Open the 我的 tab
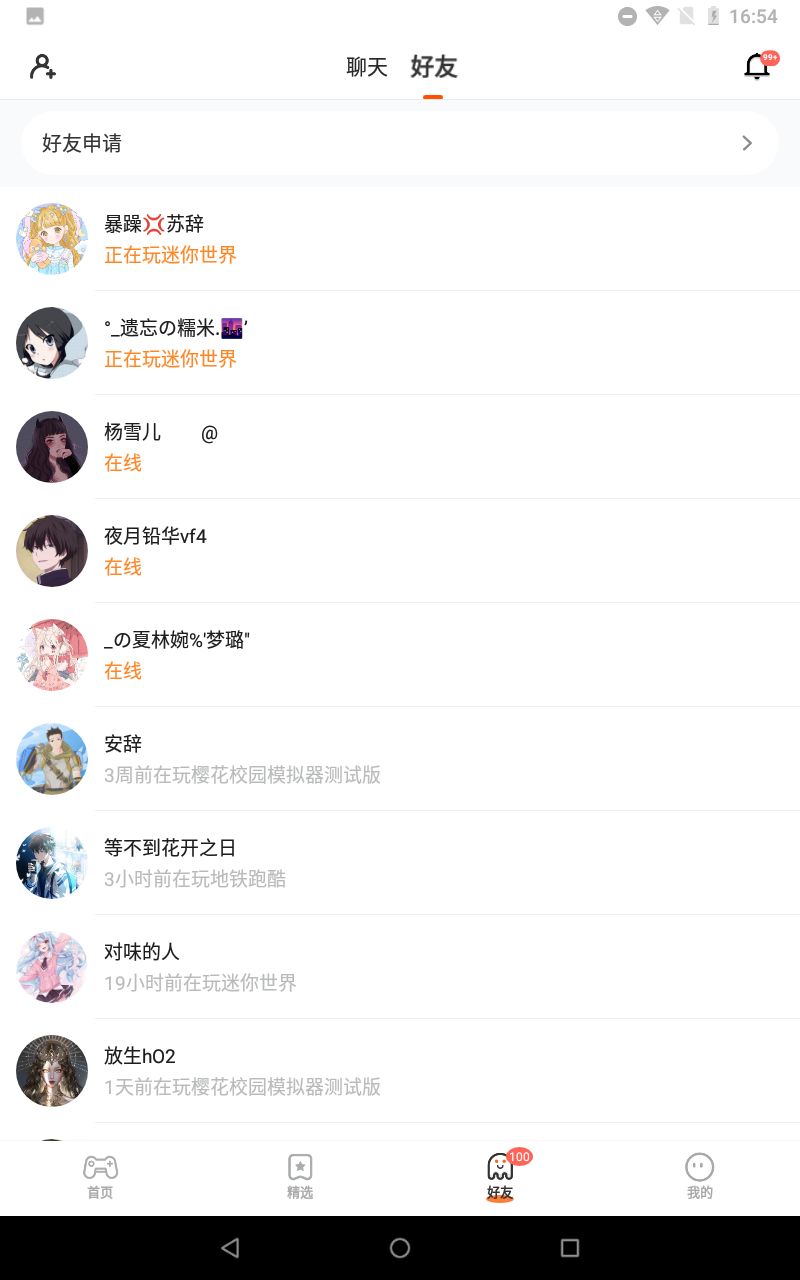800x1280 pixels. click(700, 1177)
